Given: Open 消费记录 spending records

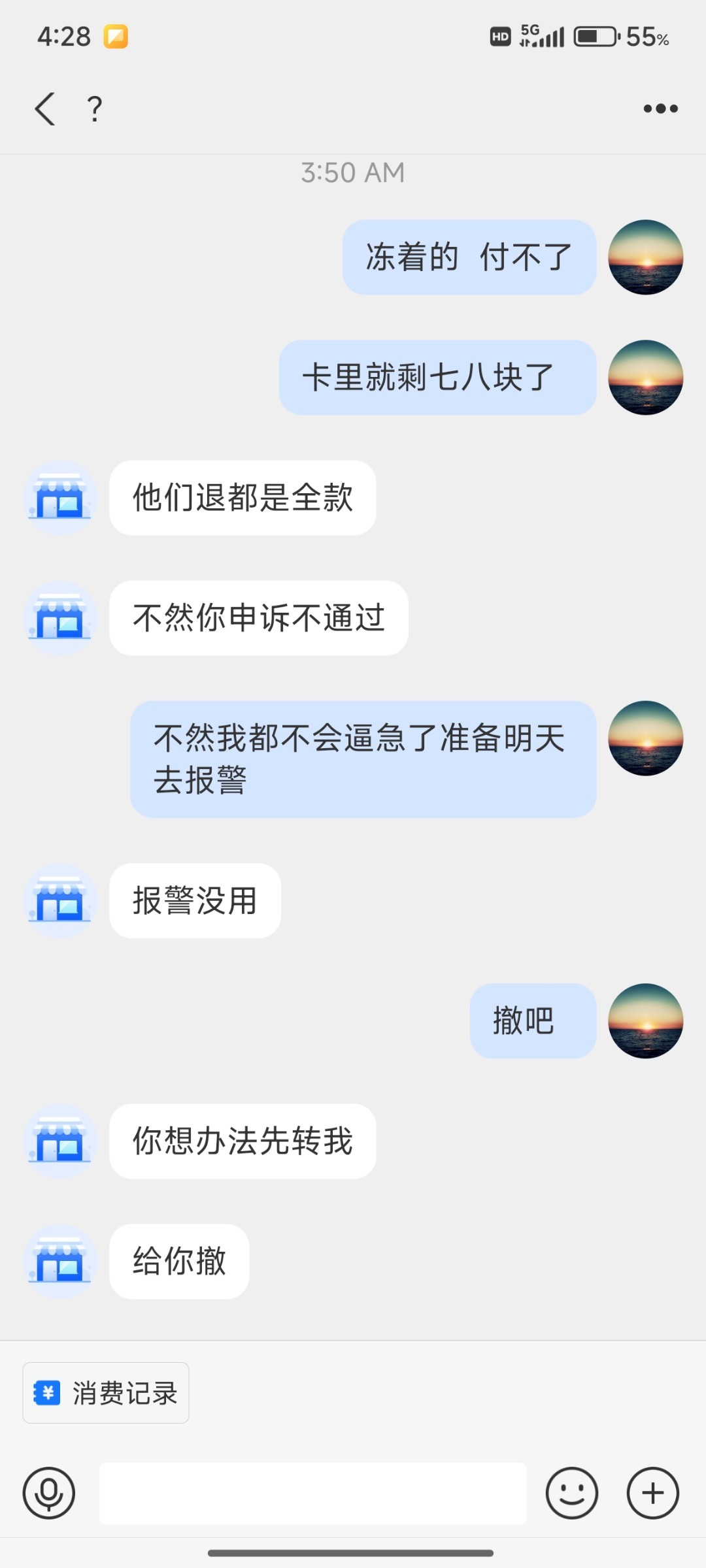Looking at the screenshot, I should 106,1393.
